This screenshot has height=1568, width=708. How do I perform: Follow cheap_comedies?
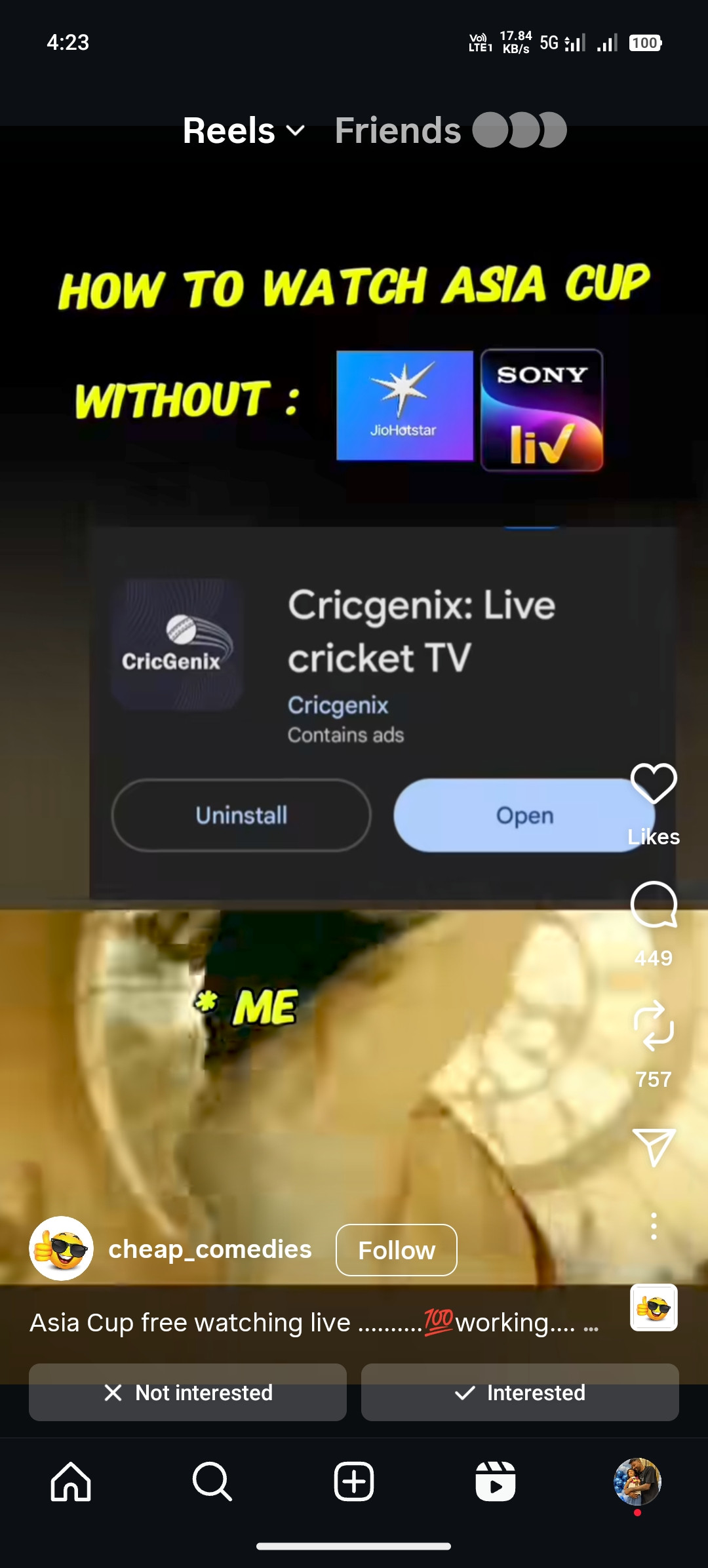click(x=396, y=1250)
